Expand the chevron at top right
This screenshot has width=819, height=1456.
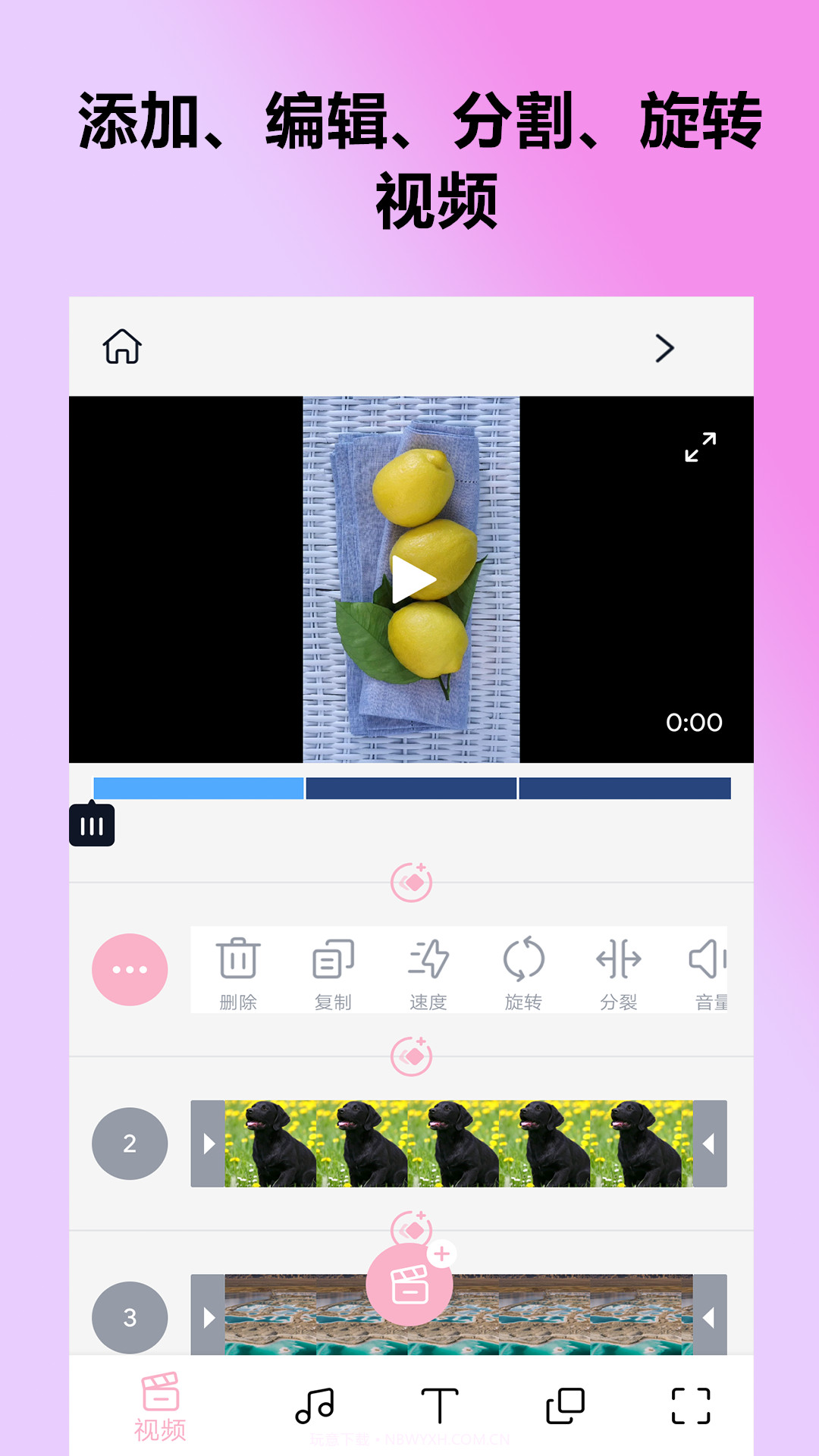point(665,347)
